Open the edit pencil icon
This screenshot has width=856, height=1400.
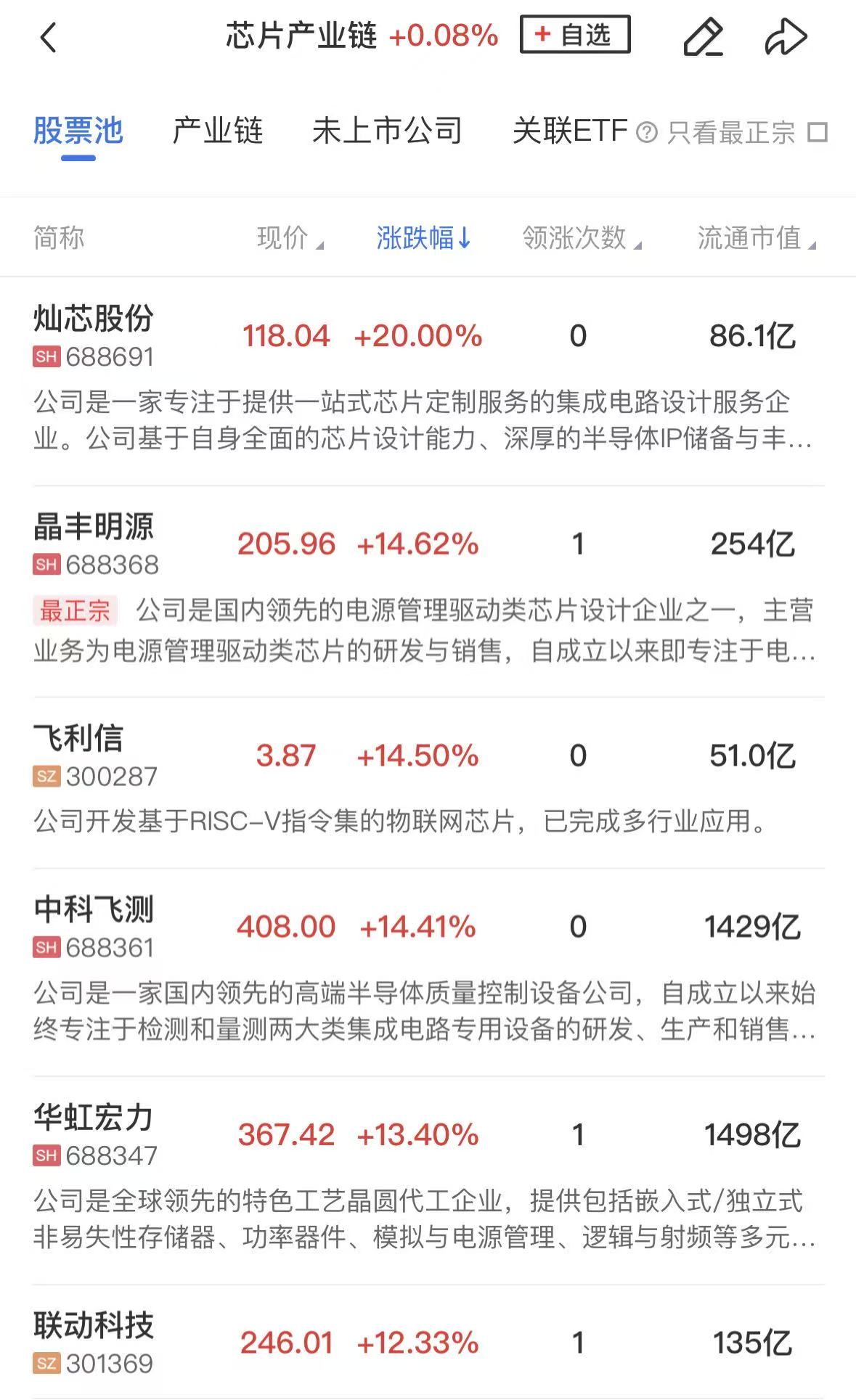click(x=703, y=37)
